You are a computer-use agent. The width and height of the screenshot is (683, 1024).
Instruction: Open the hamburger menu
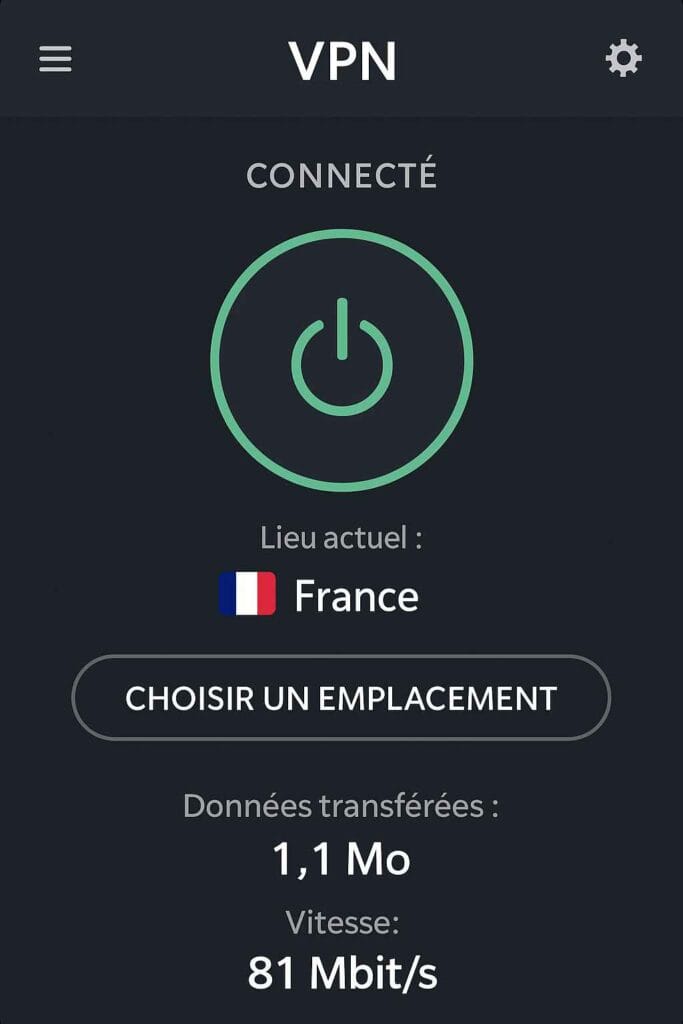55,60
